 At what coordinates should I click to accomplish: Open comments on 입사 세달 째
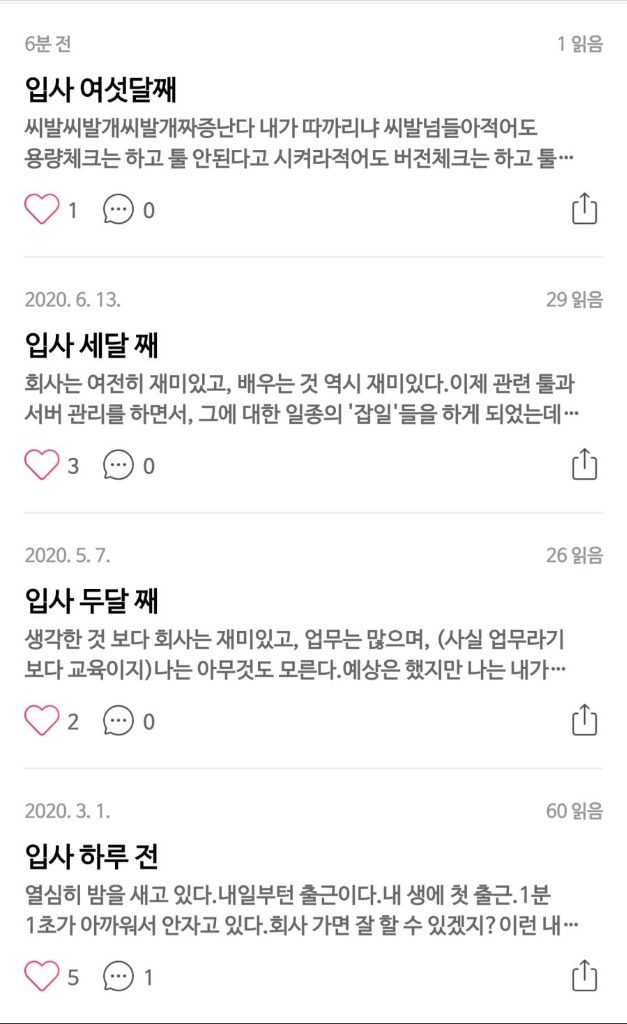118,465
